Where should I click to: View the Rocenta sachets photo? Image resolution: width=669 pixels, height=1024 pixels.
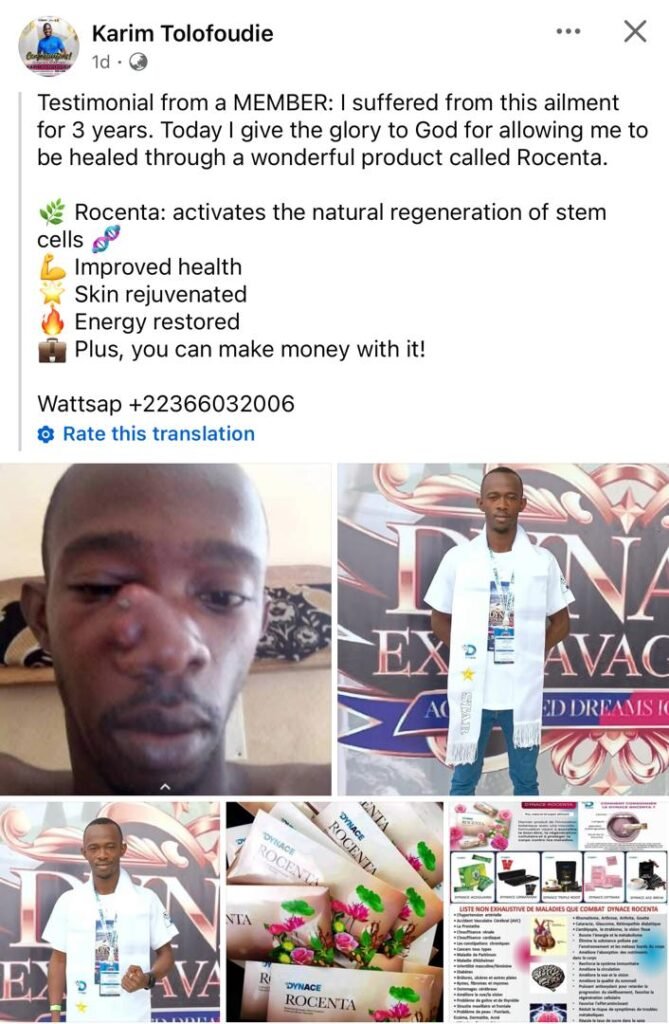(x=334, y=910)
